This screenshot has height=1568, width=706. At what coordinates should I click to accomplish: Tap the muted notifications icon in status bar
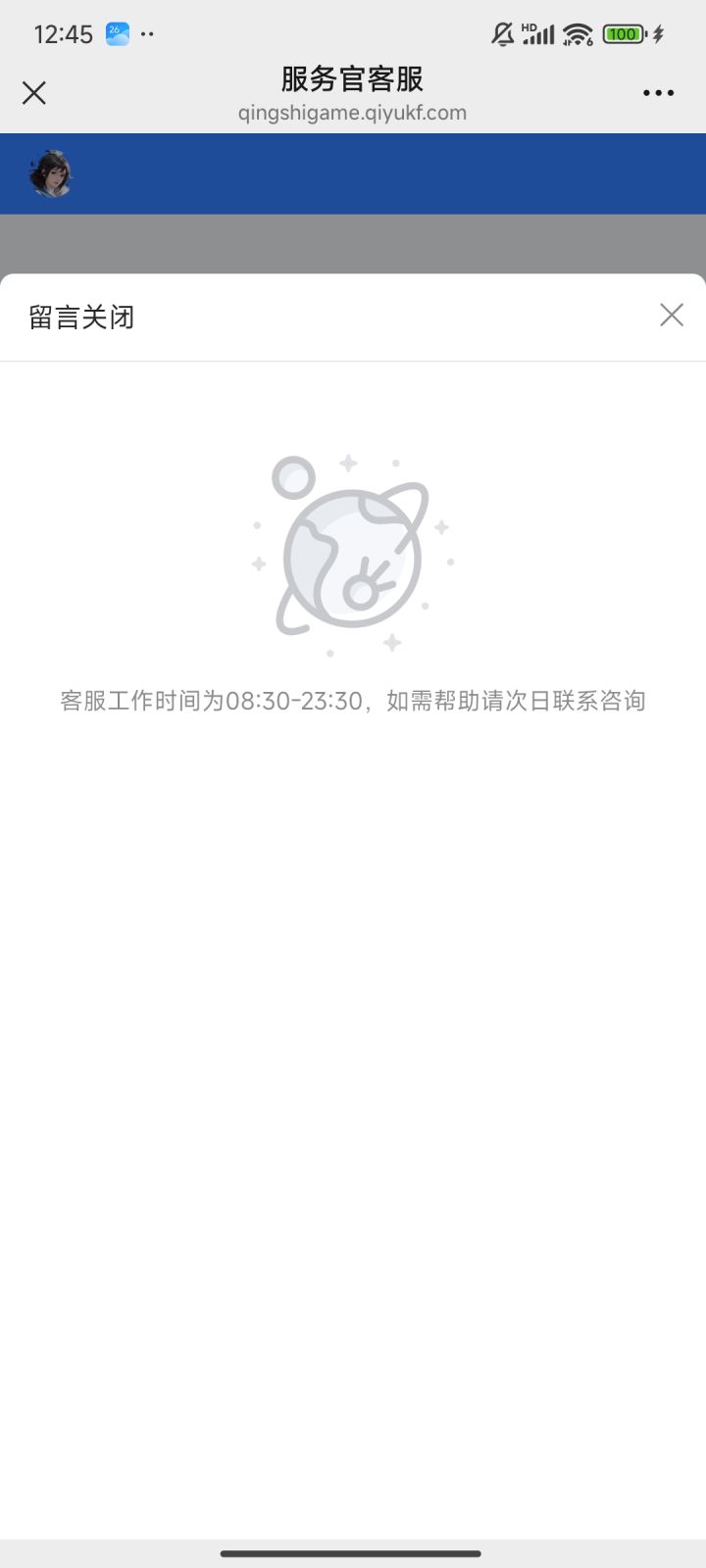(501, 33)
